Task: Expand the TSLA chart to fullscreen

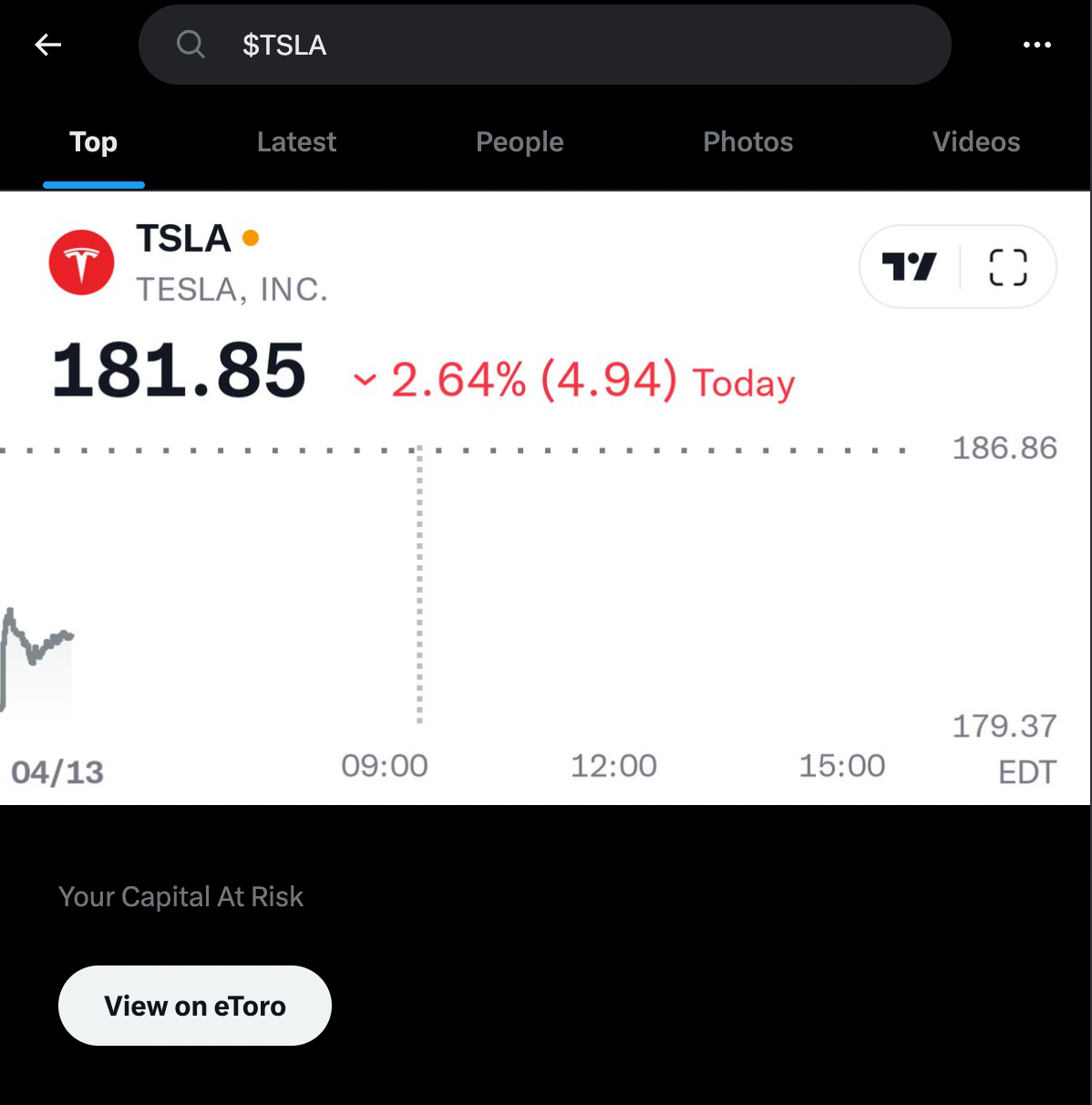Action: point(1007,267)
